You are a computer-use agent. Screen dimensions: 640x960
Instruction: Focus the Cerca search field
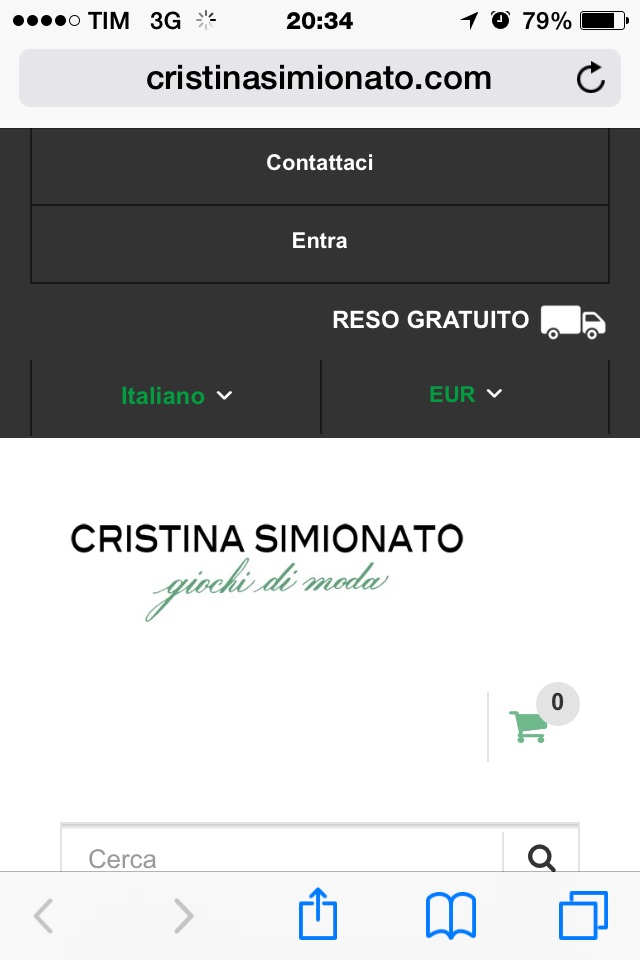click(280, 857)
